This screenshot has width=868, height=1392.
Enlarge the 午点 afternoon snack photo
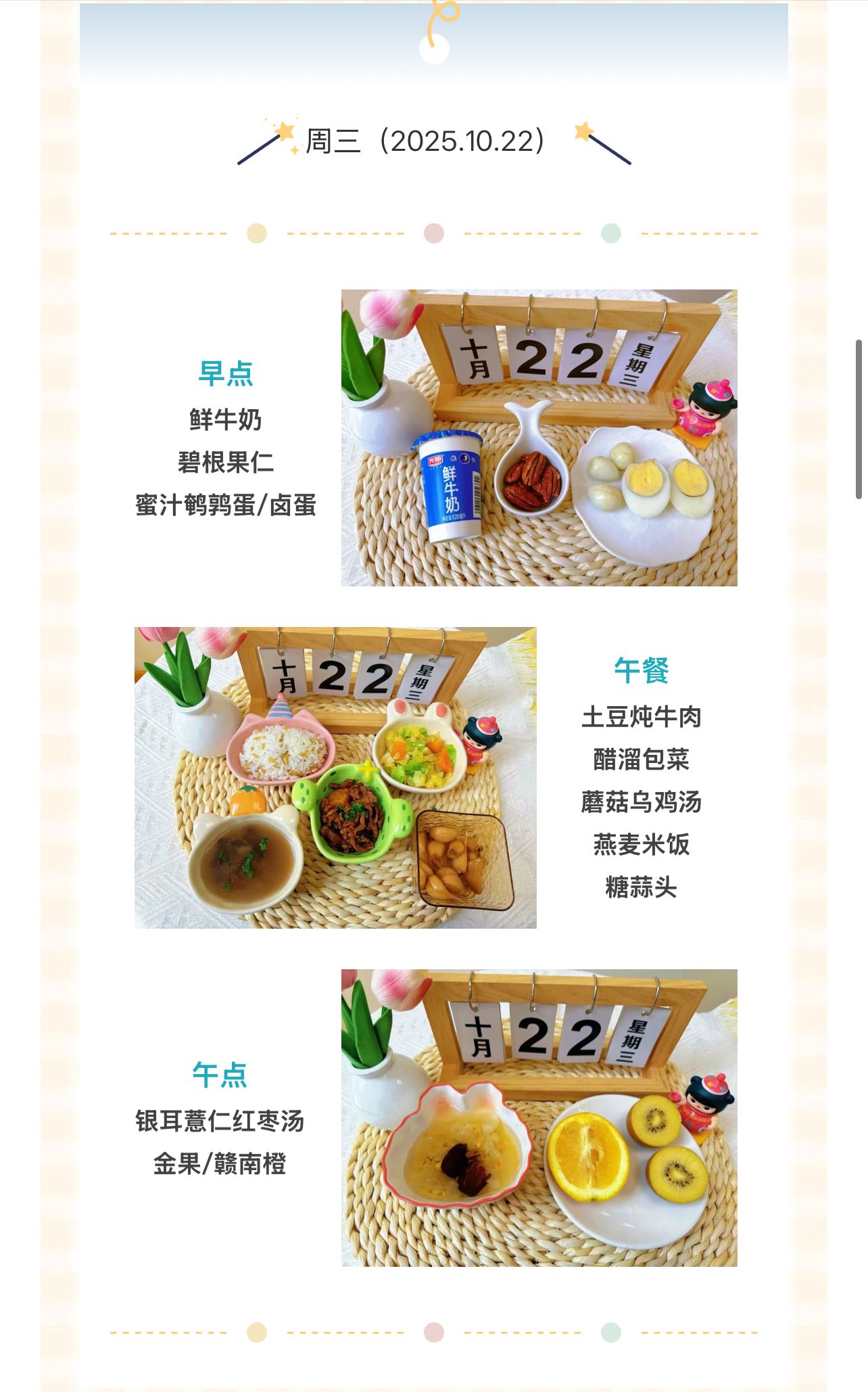point(539,1117)
